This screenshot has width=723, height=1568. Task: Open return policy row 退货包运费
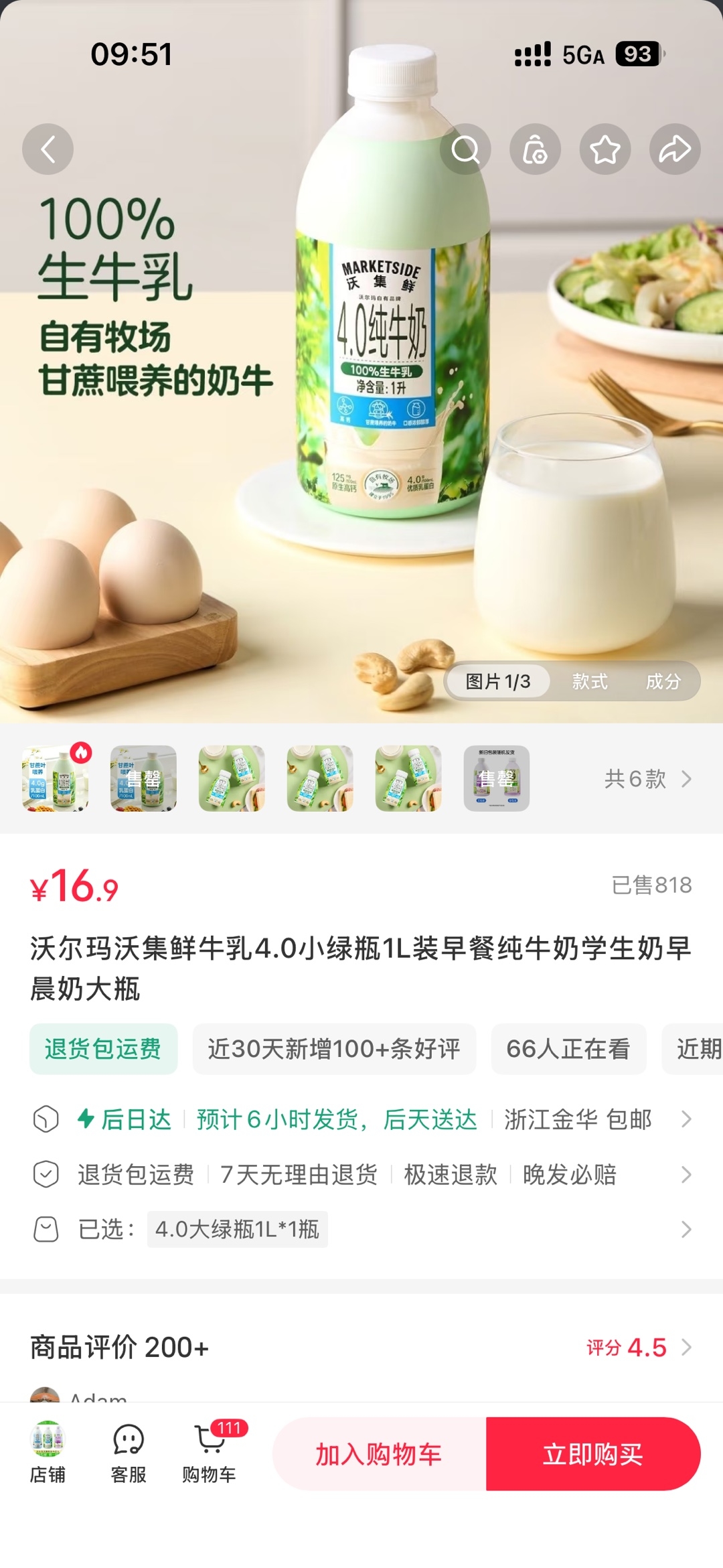click(361, 1174)
